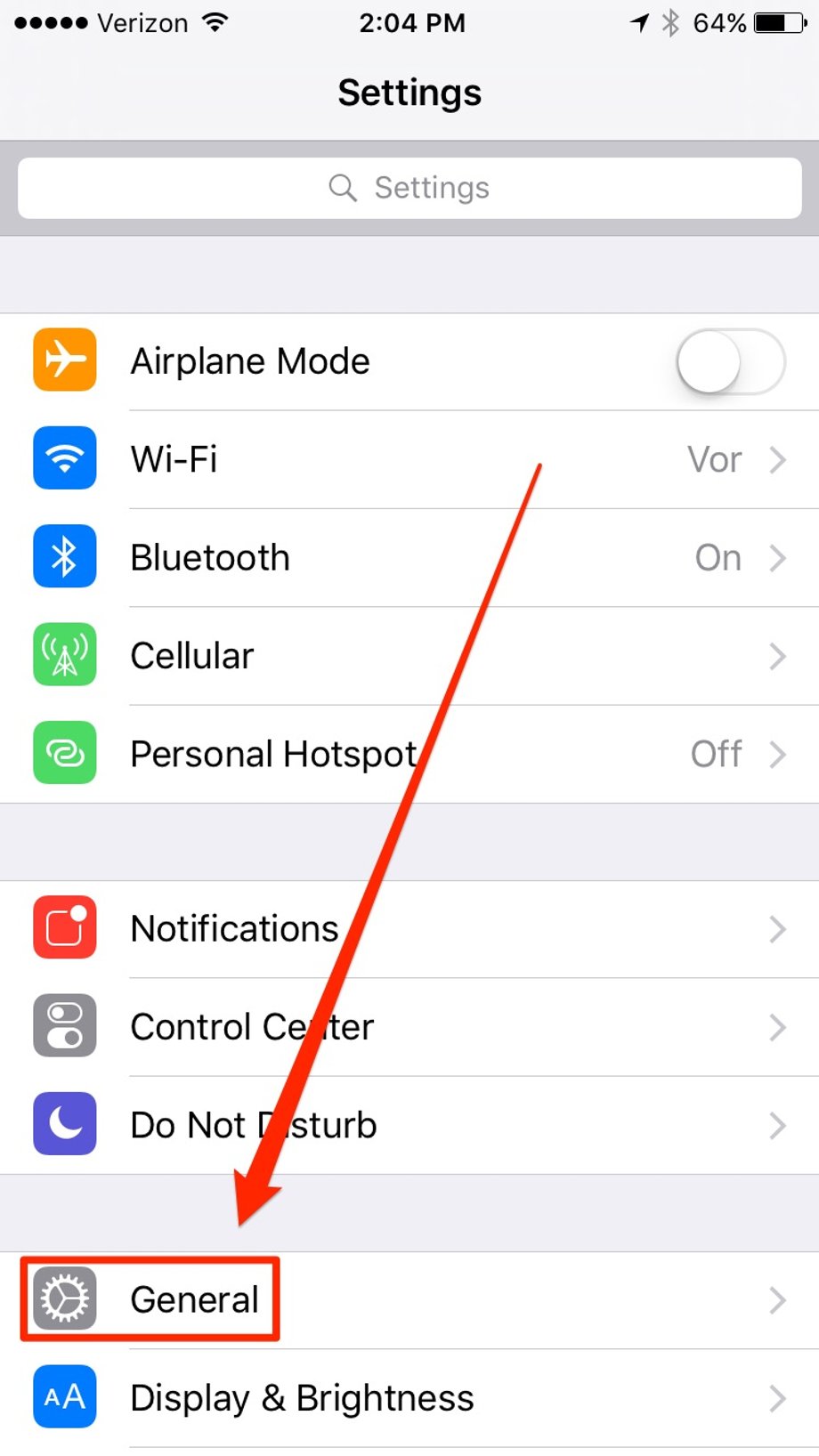Open the Cellular row
The image size is (819, 1456).
coord(409,656)
